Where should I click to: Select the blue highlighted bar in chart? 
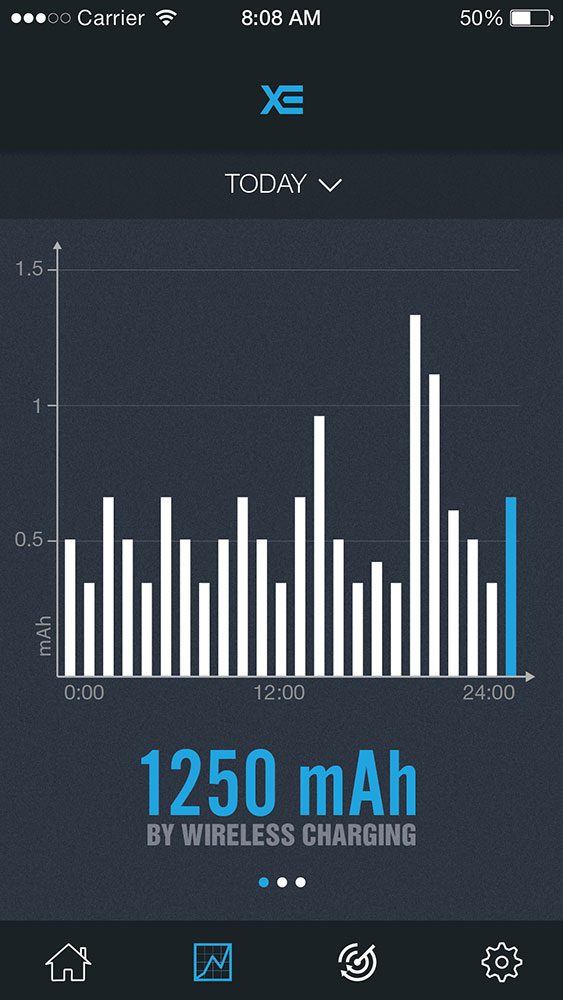511,586
